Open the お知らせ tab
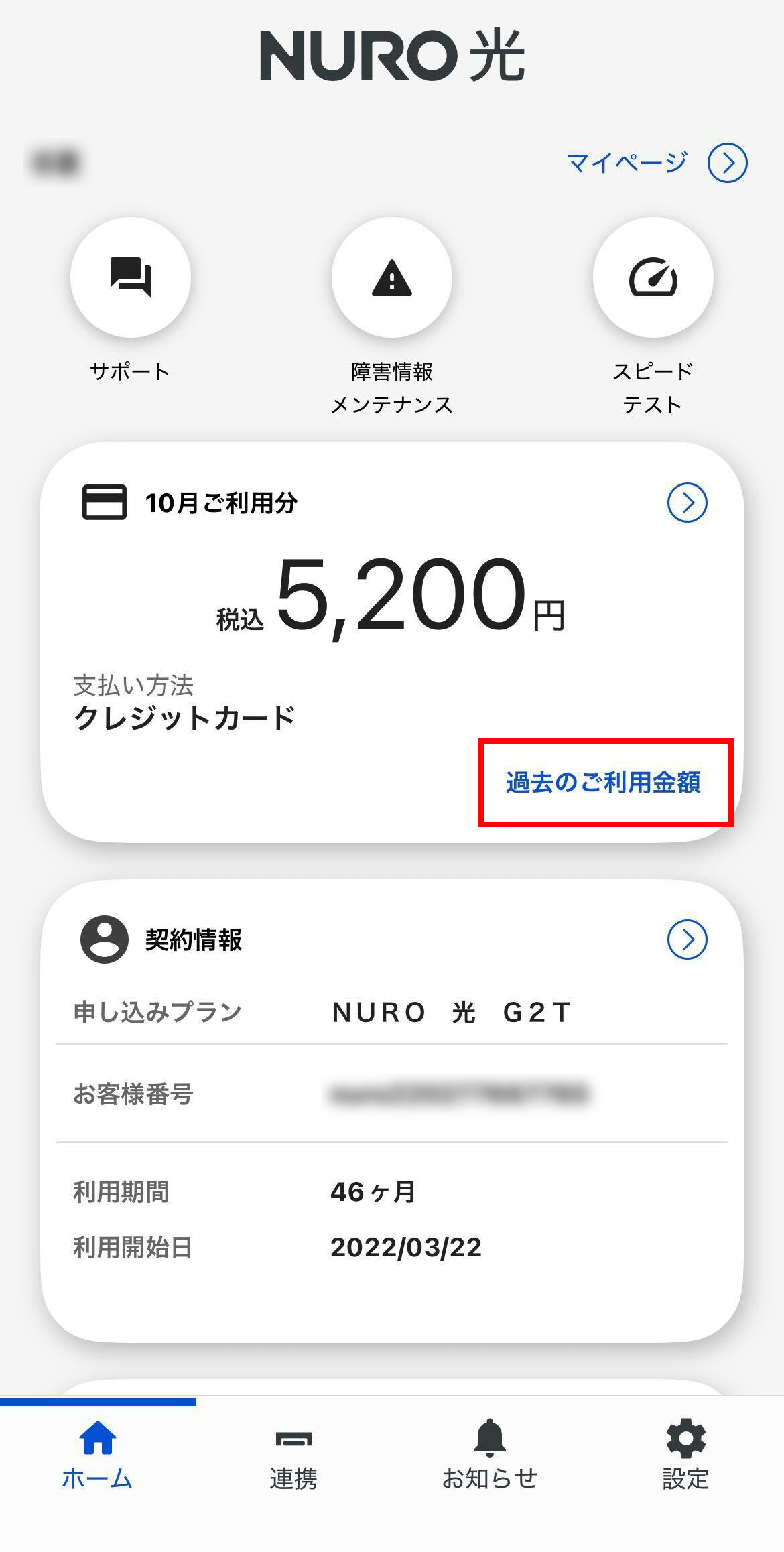Viewport: 784px width, 1552px height. [x=490, y=1456]
